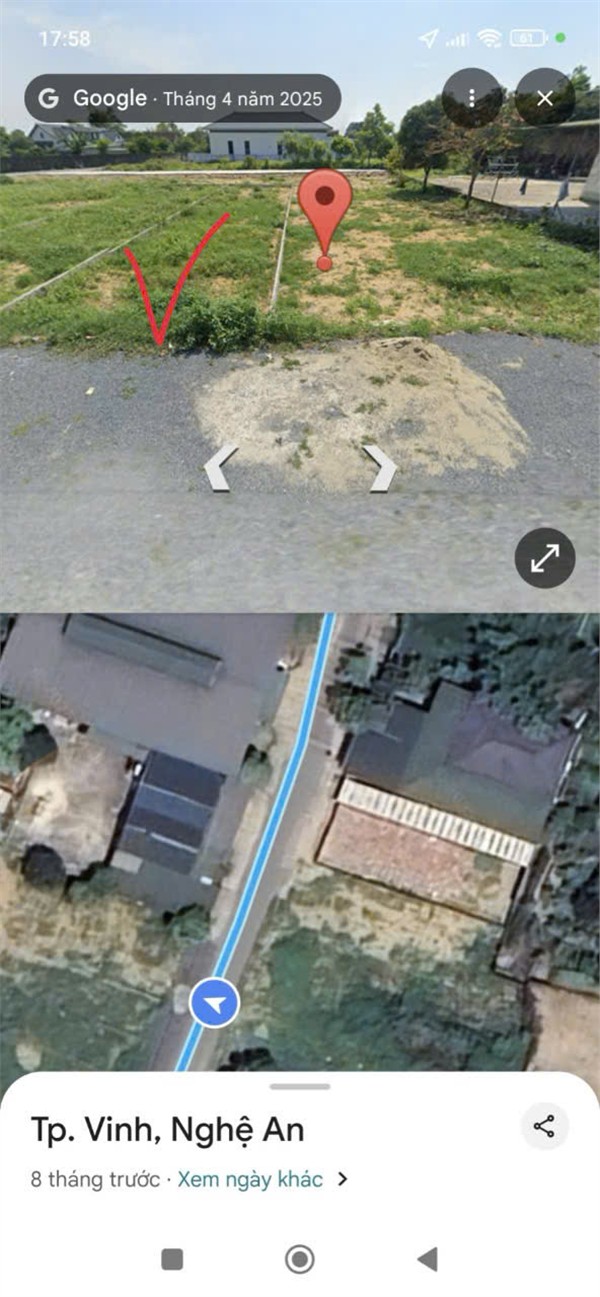Move left with the Street View arrow

220,468
